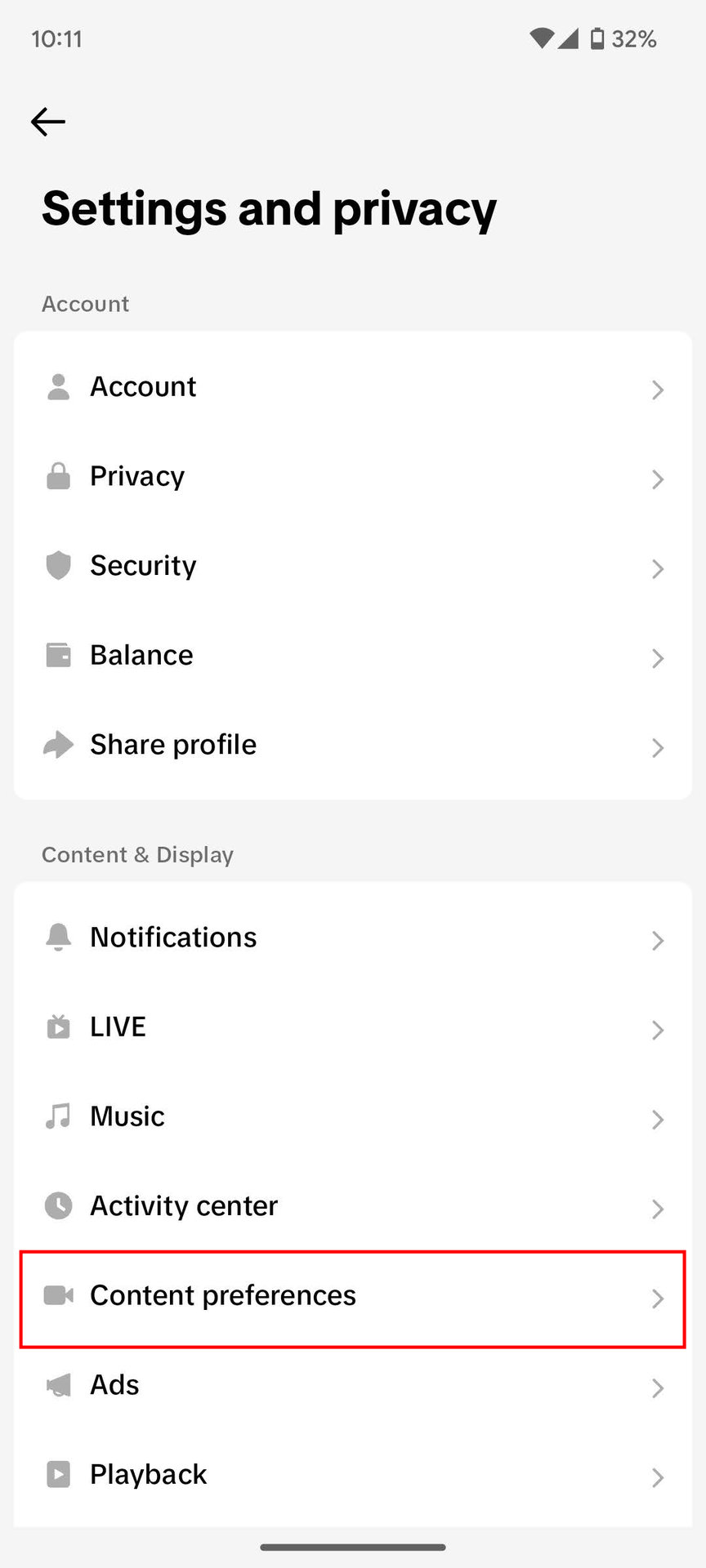
Task: Open the Account settings row
Action: [353, 387]
